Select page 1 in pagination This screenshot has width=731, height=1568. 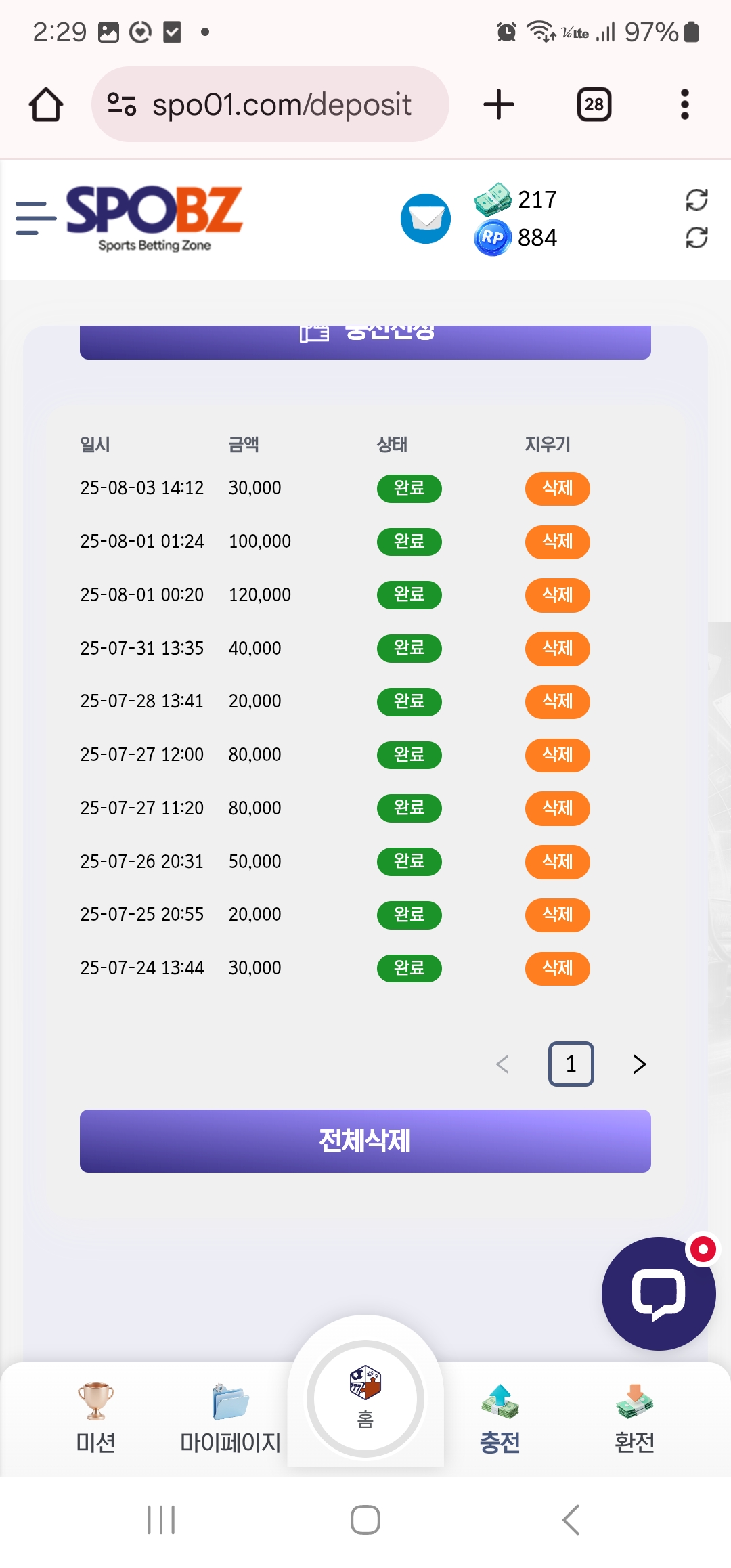[x=571, y=1064]
